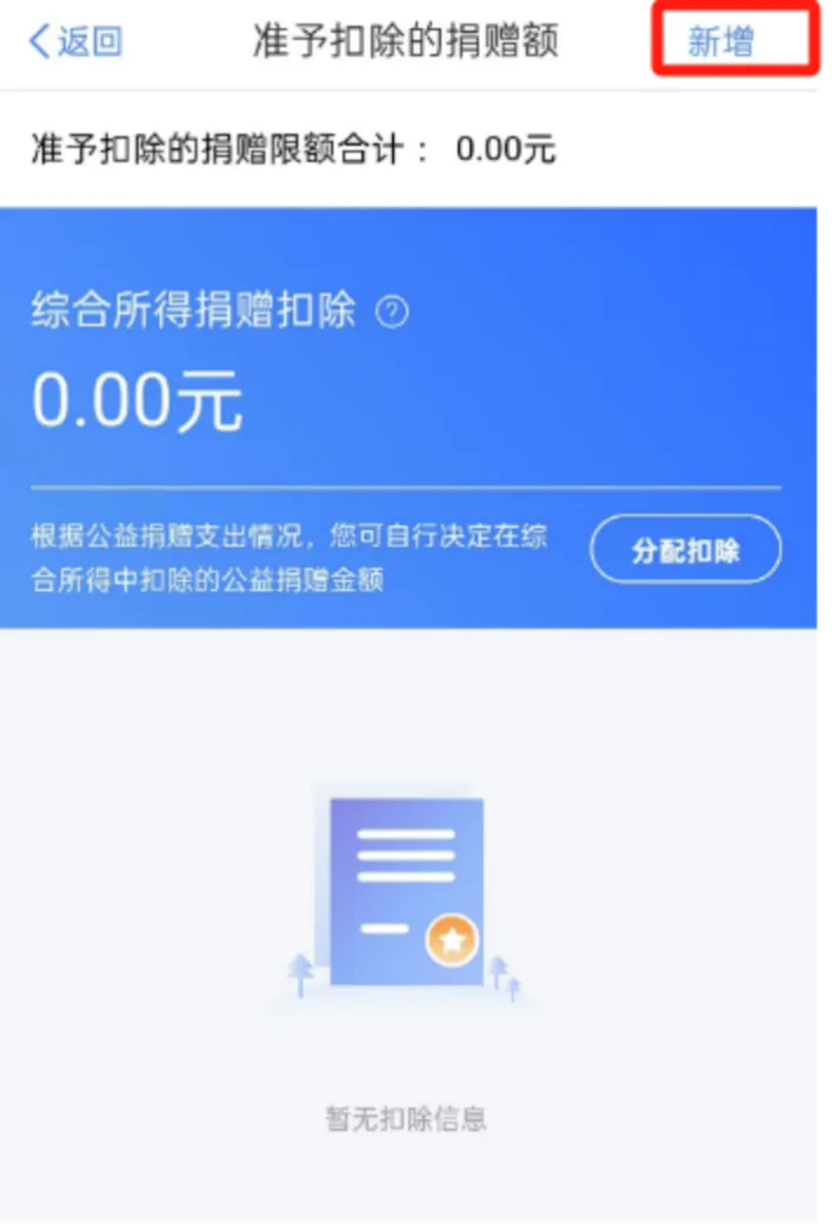Tap 新增 to add a donation
Screen dimensions: 832x1226
721,42
